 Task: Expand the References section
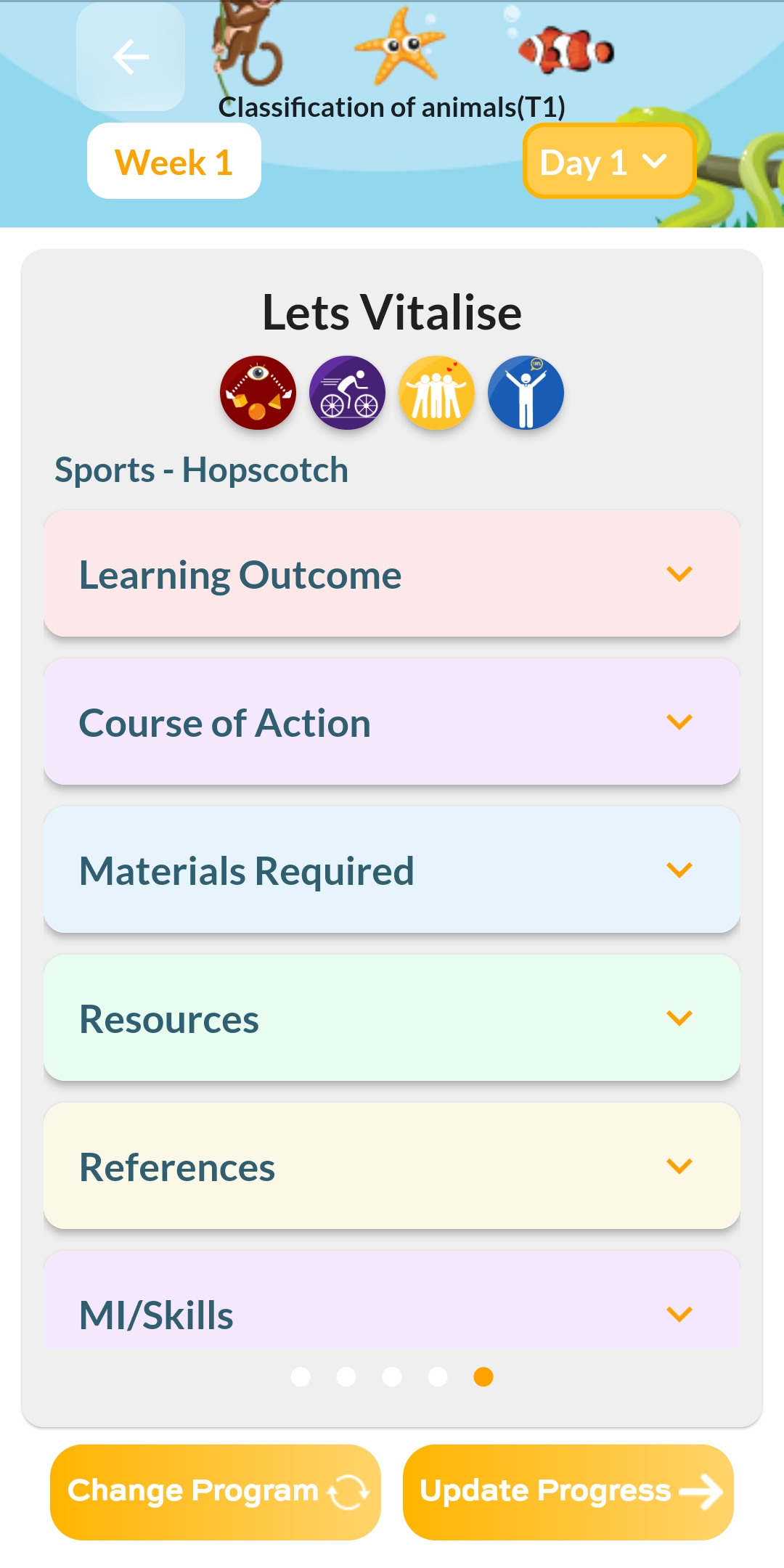(392, 1167)
